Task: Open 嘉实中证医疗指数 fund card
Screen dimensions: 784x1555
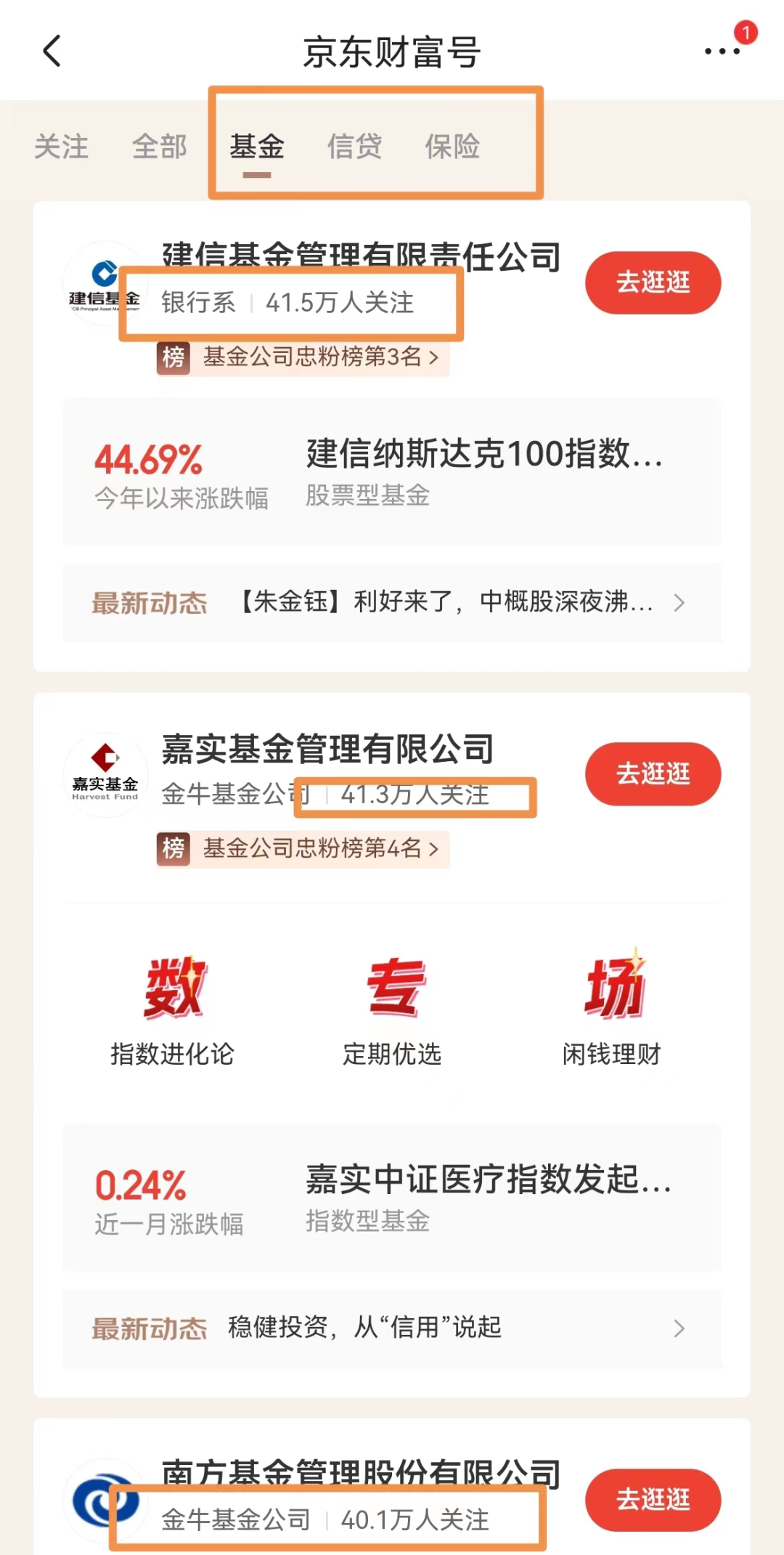Action: (x=392, y=1197)
